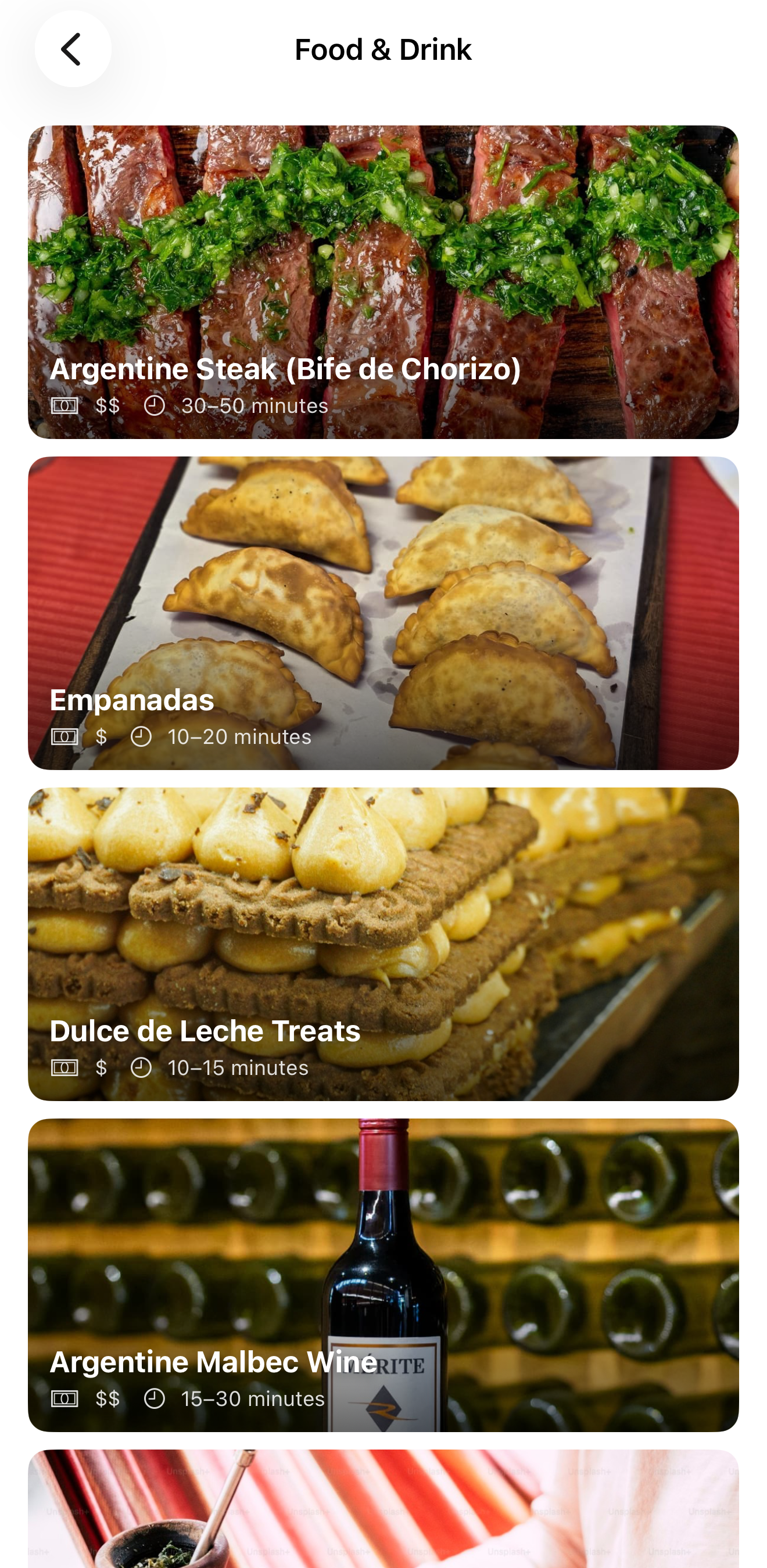This screenshot has width=767, height=1568.
Task: Tap the Food & Drink header title
Action: click(x=383, y=49)
